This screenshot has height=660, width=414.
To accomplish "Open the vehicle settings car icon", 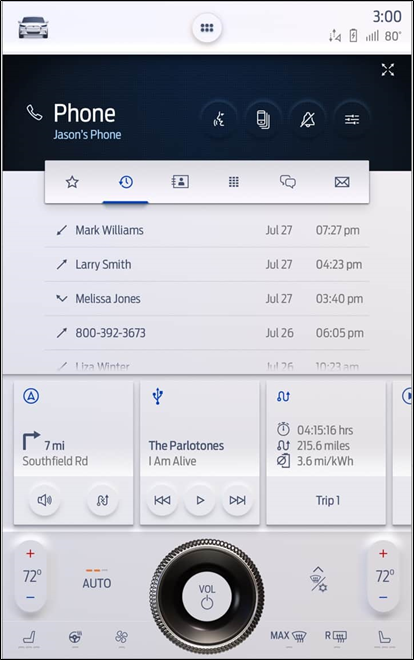I will pos(33,28).
